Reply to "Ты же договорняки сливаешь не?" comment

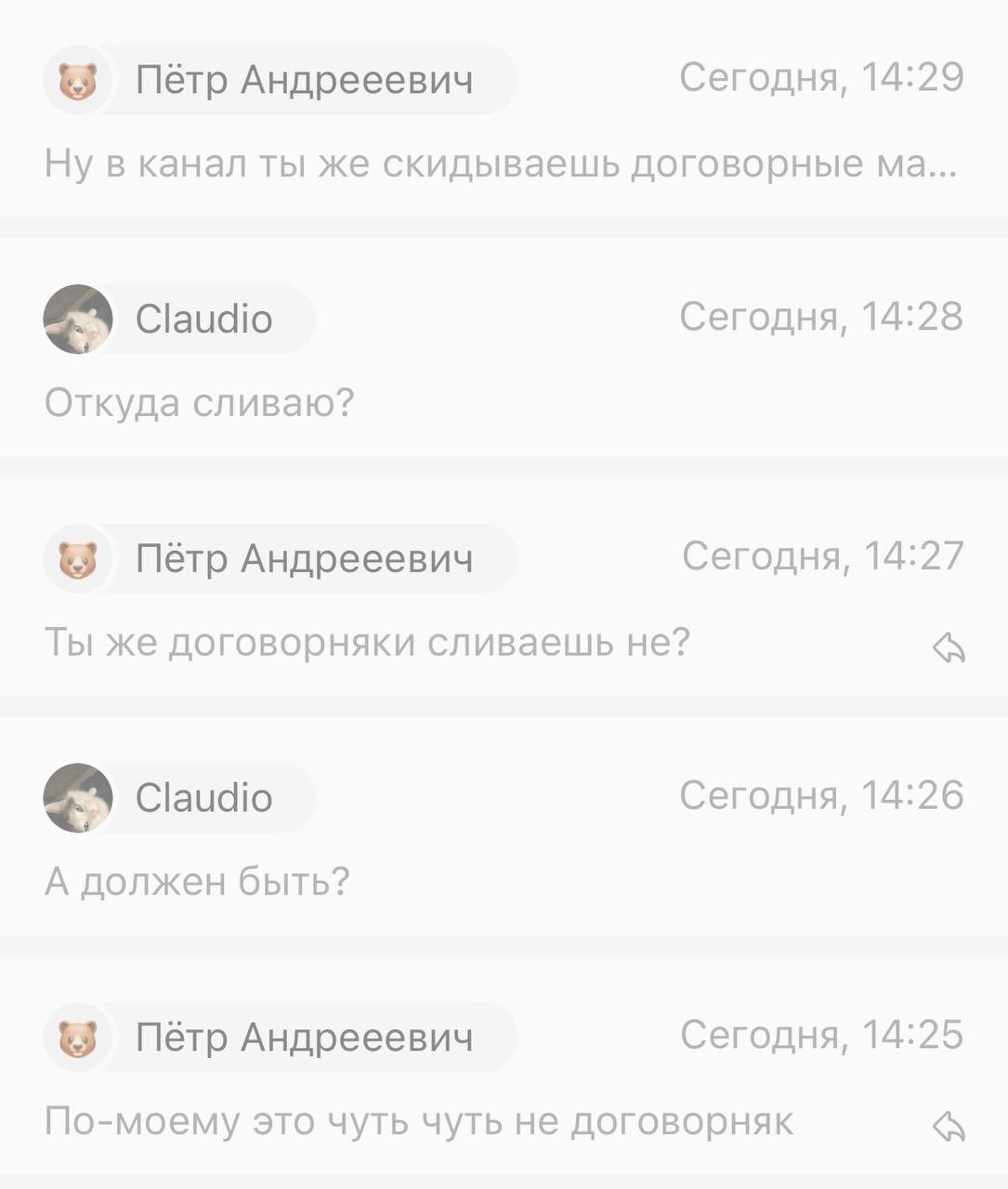coord(949,647)
